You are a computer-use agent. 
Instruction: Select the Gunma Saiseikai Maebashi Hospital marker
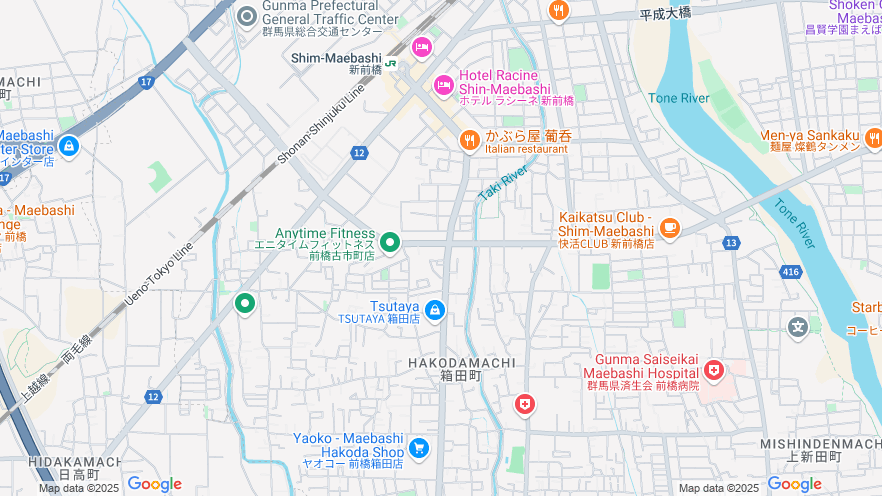tap(713, 371)
